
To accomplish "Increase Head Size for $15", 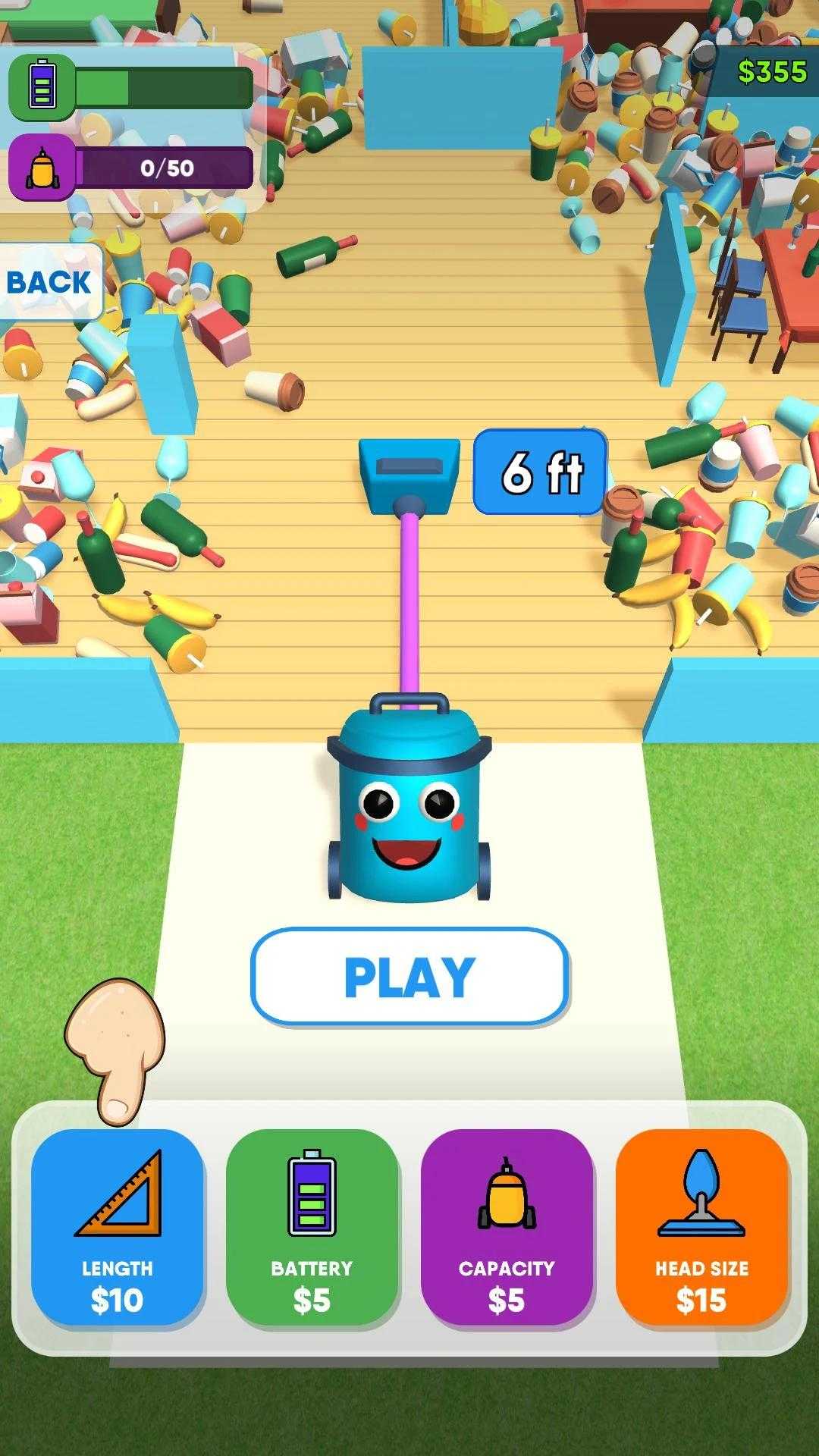I will tap(701, 1227).
